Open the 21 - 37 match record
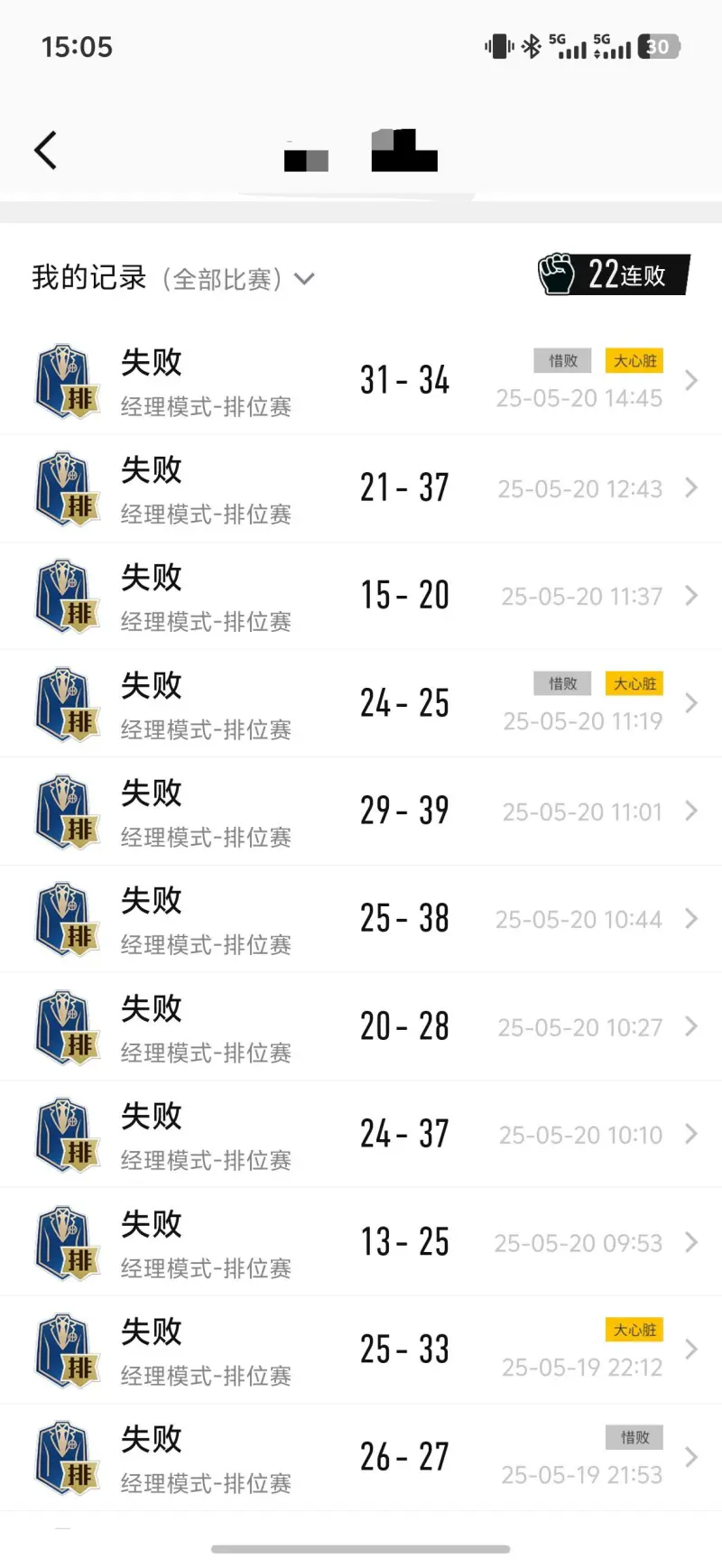722x1568 pixels. pyautogui.click(x=361, y=488)
